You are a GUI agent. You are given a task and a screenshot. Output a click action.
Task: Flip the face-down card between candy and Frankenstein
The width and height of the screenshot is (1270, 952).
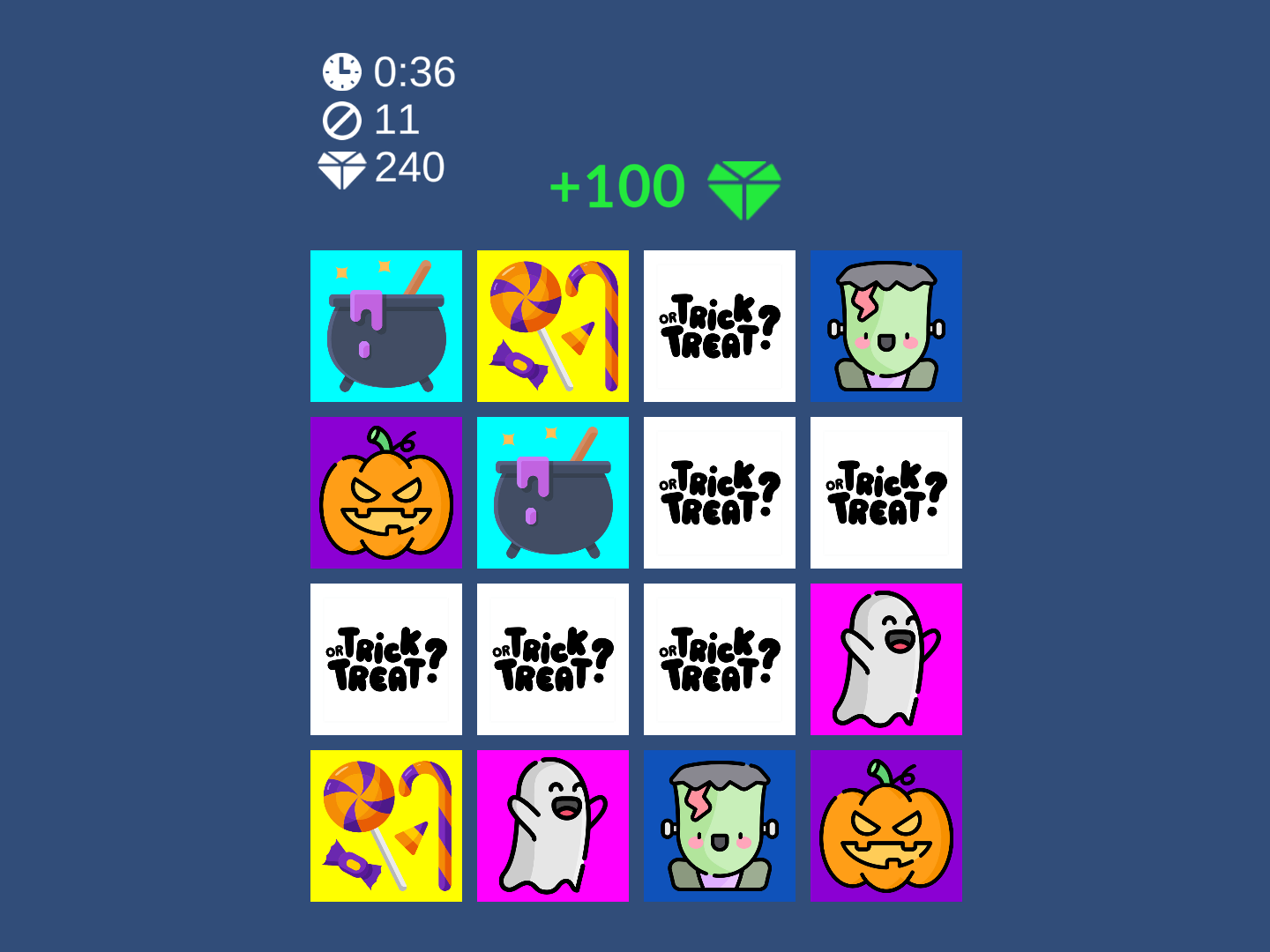[719, 326]
